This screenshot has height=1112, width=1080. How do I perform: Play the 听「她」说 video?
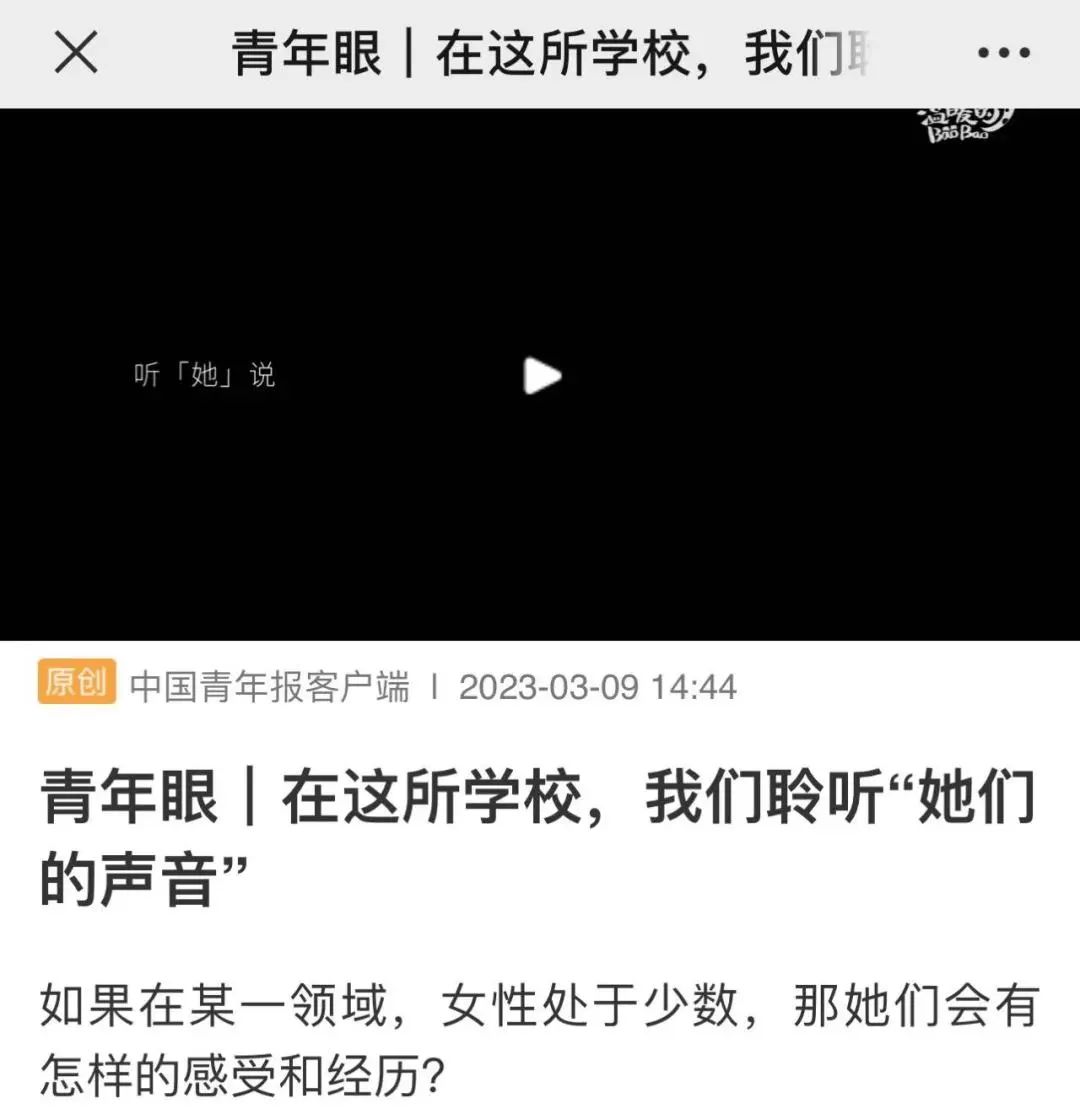tap(542, 376)
